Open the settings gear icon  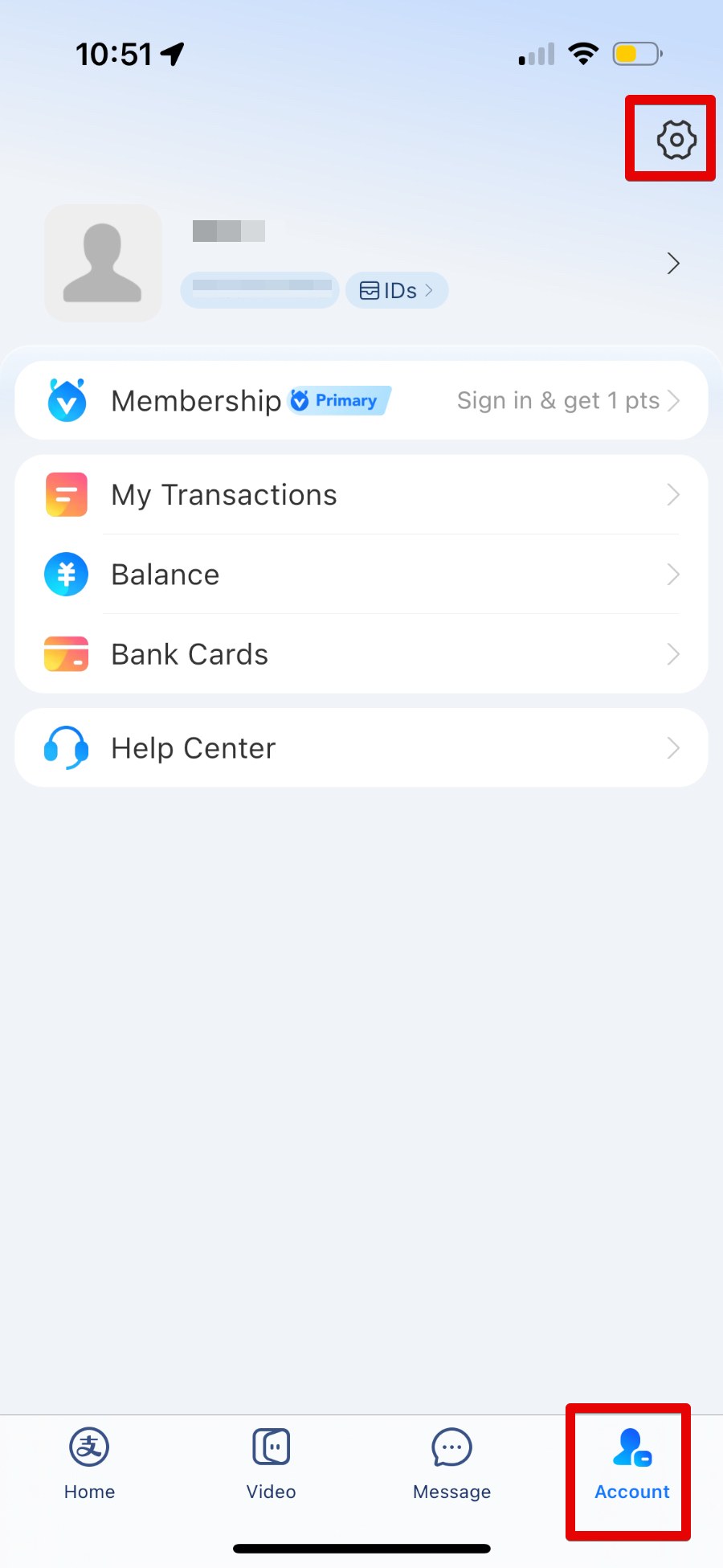(676, 140)
